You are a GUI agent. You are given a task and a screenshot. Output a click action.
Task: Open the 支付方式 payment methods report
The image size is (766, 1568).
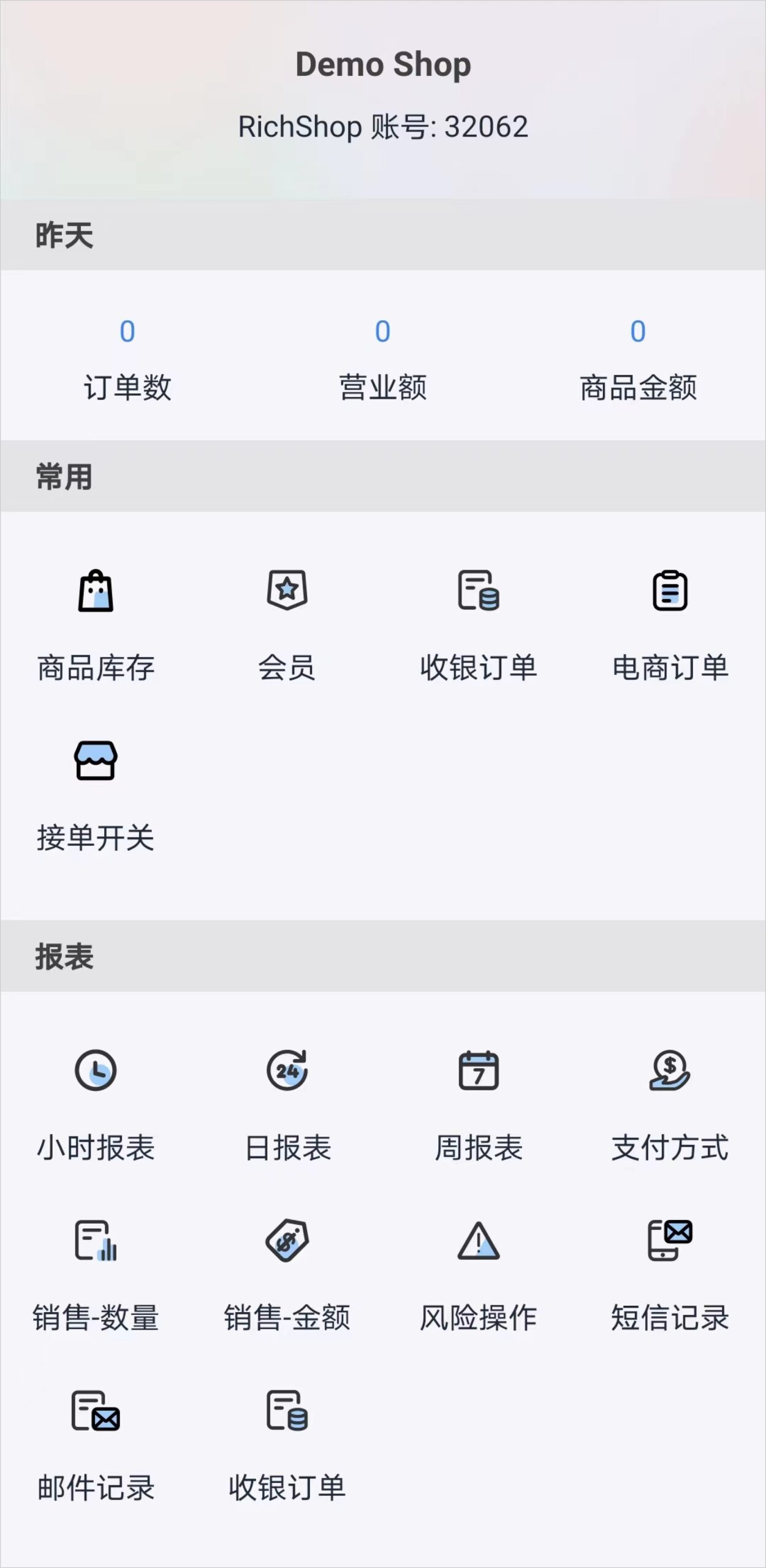pos(670,1106)
